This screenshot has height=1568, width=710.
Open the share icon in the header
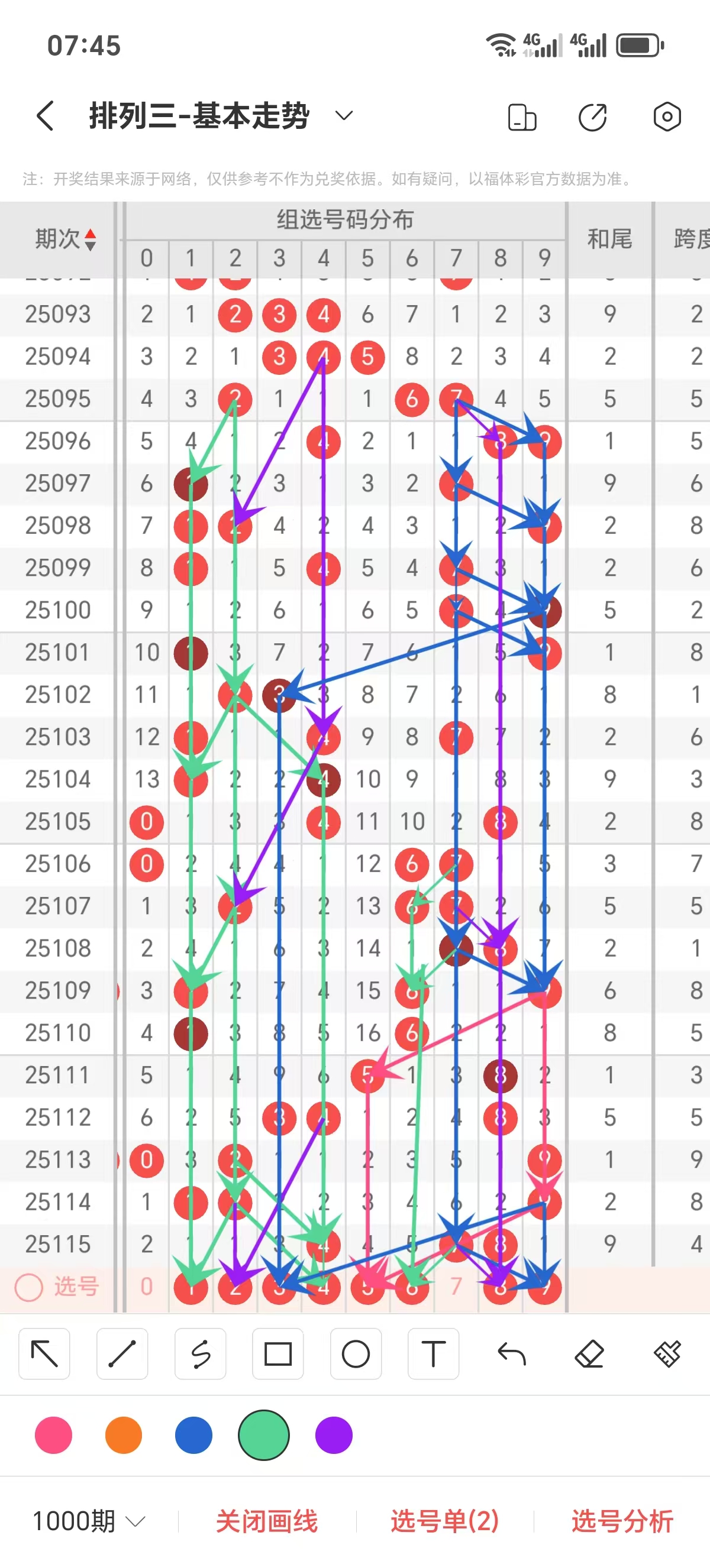tap(592, 117)
